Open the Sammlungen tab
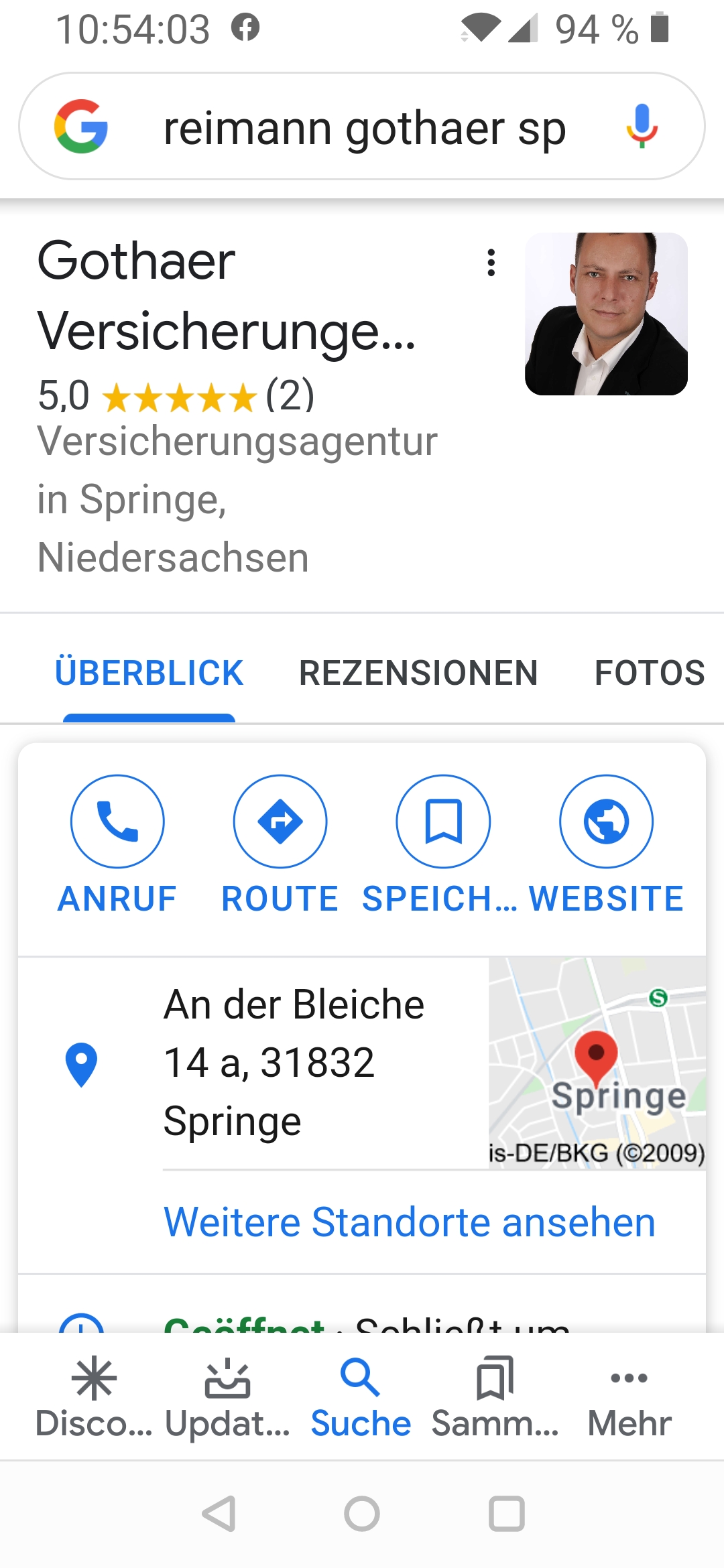724x1568 pixels. point(495,1396)
